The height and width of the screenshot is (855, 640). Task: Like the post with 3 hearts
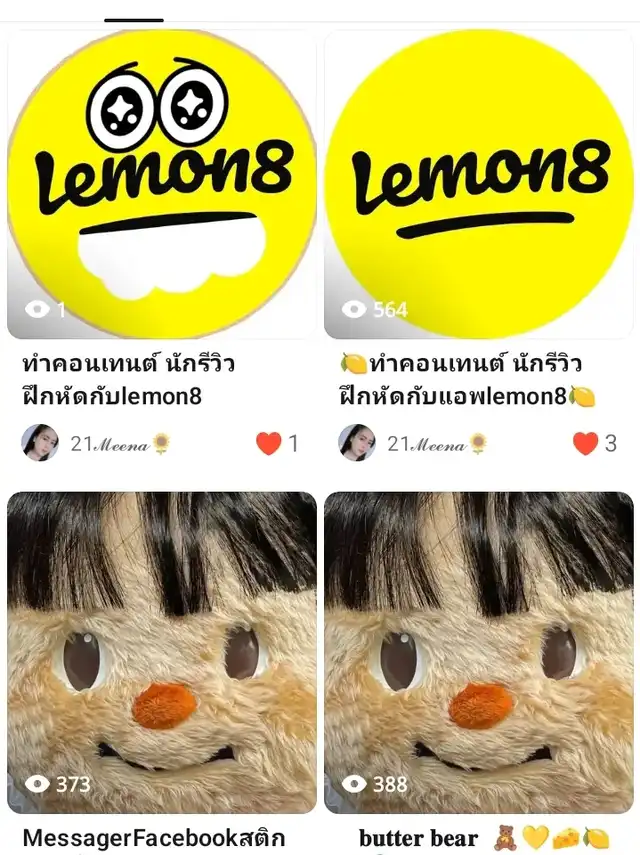click(585, 443)
